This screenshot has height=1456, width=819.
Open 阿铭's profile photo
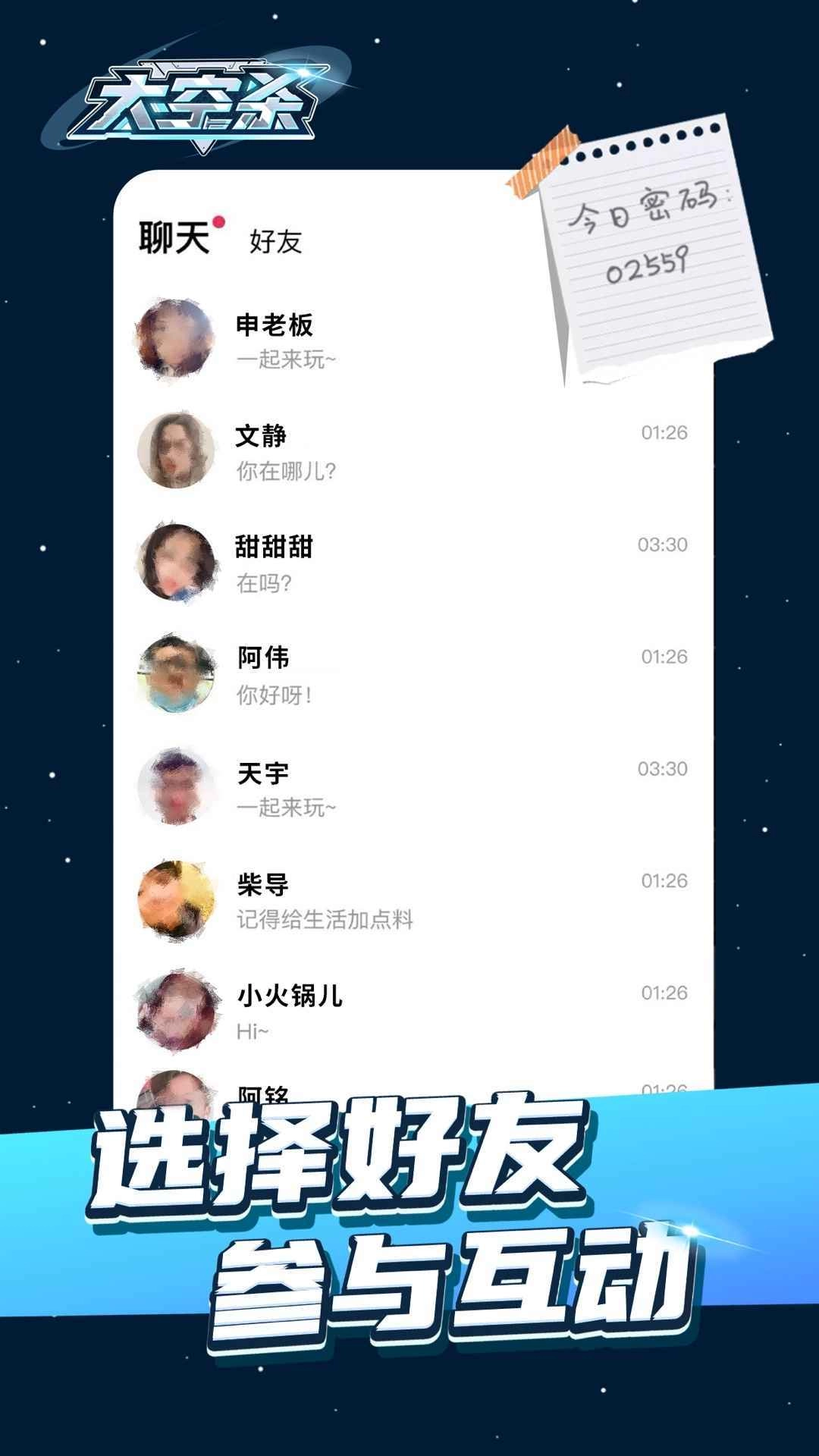(176, 1084)
